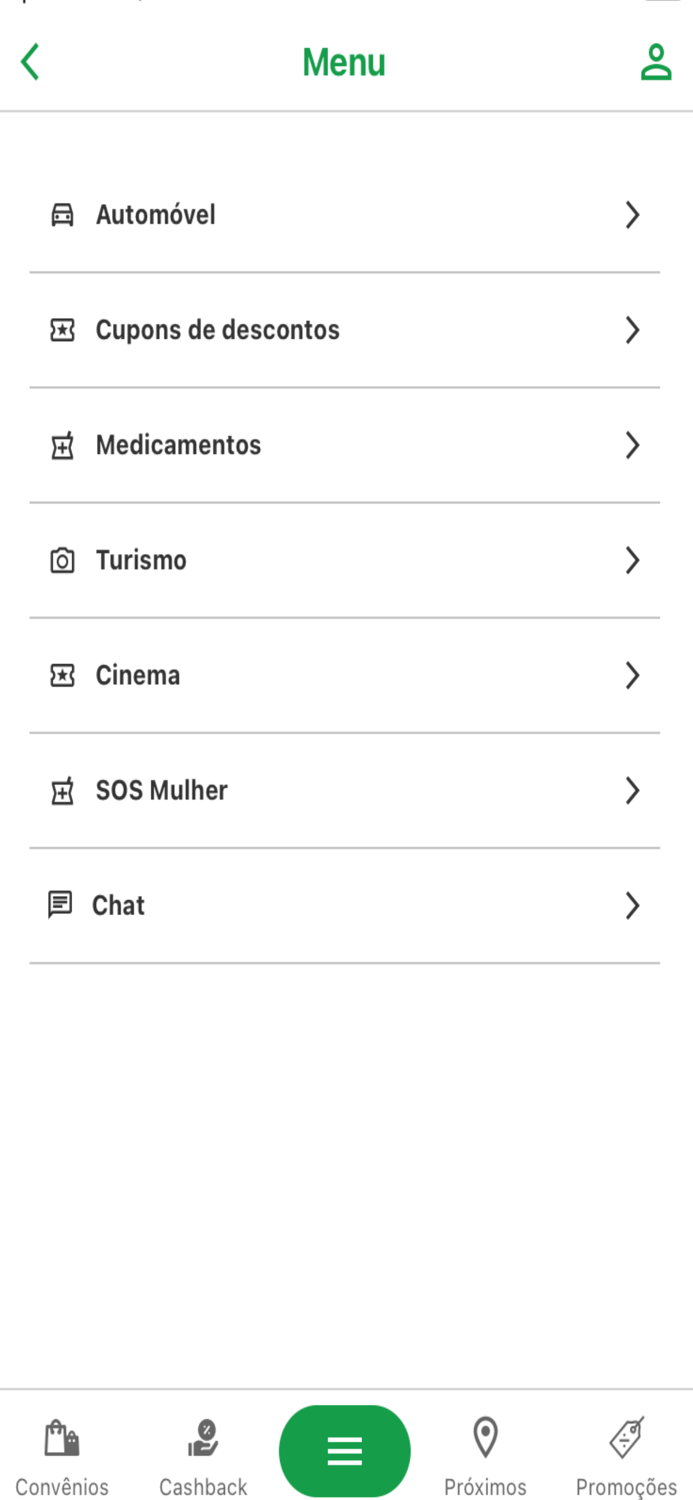Switch to the Convênios tab

(62, 1458)
